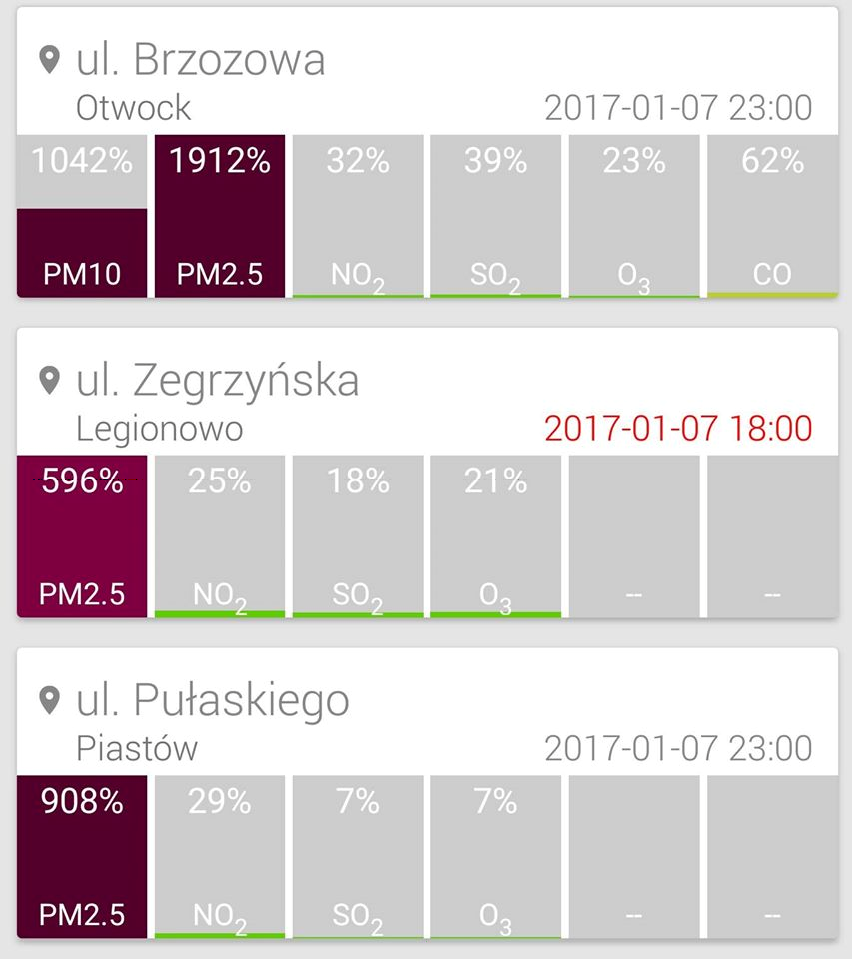Viewport: 853px width, 960px height.
Task: Click the location pin icon for ul. Pułaskiego
Action: pos(49,700)
